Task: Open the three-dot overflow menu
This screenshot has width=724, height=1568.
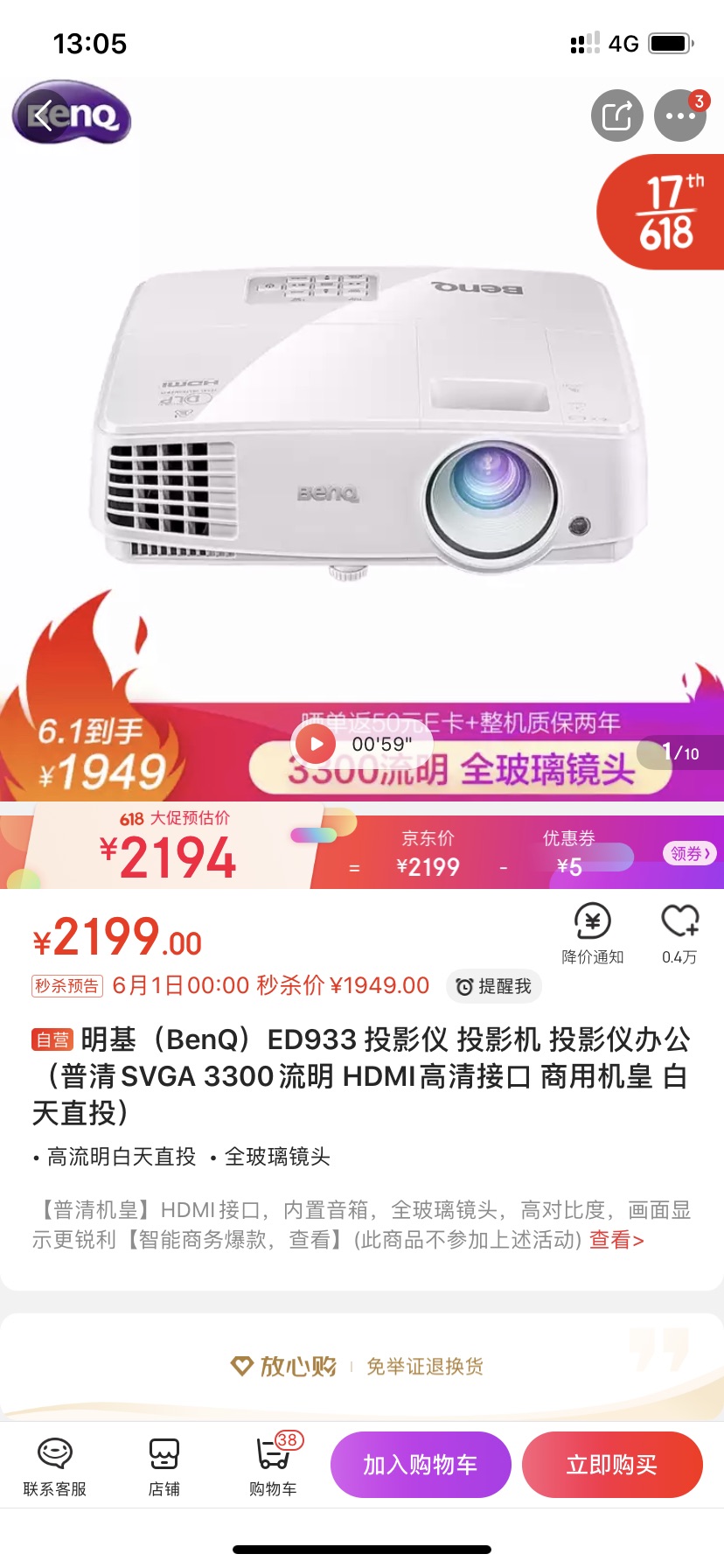Action: coord(680,115)
